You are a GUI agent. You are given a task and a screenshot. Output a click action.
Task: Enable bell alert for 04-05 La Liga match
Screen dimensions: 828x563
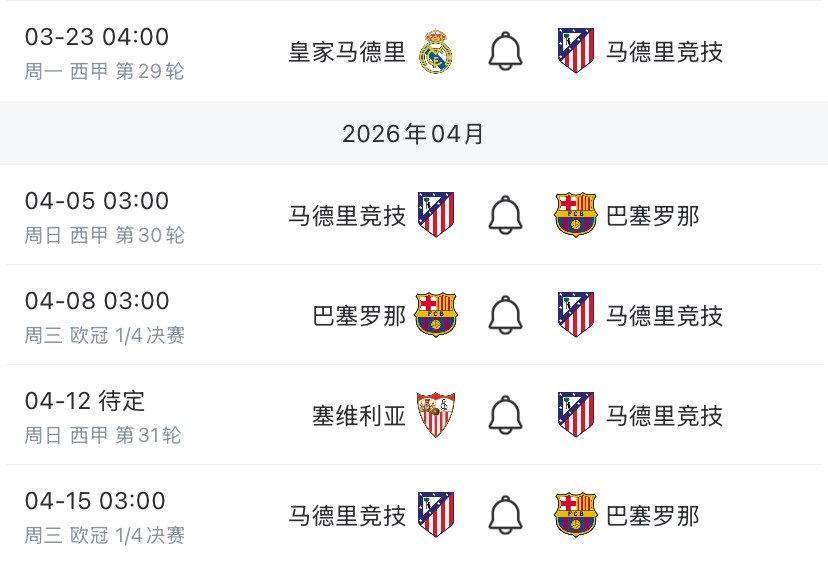(x=506, y=215)
